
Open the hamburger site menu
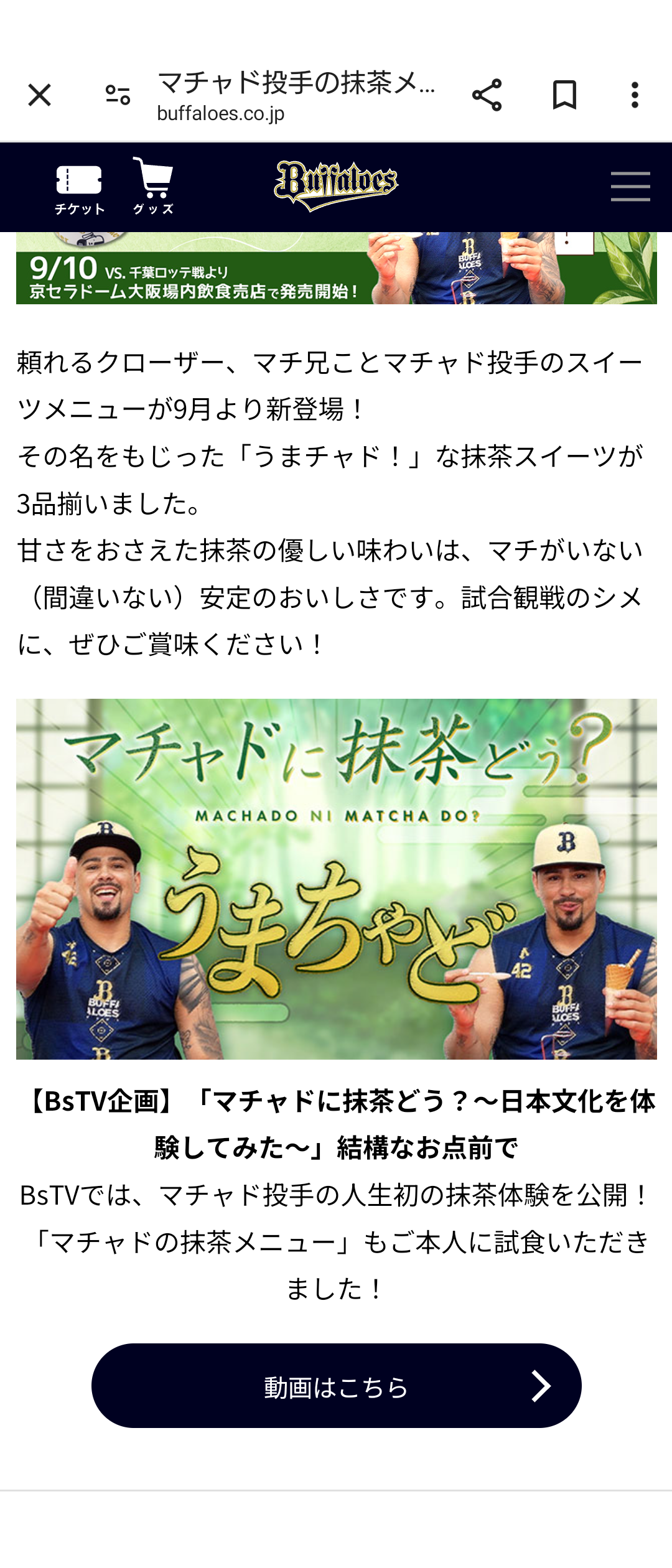point(630,187)
